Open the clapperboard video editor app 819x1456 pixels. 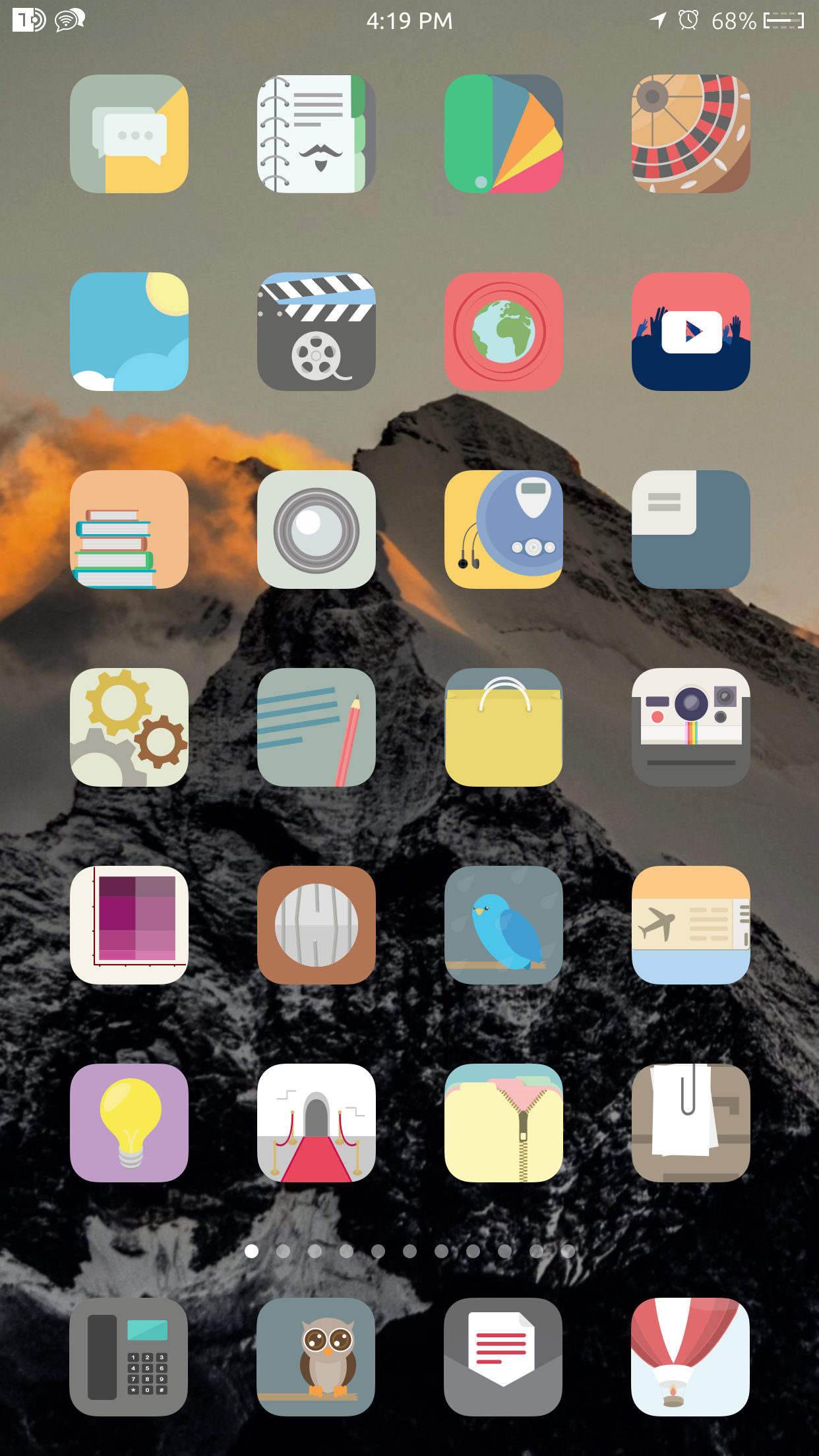(317, 332)
